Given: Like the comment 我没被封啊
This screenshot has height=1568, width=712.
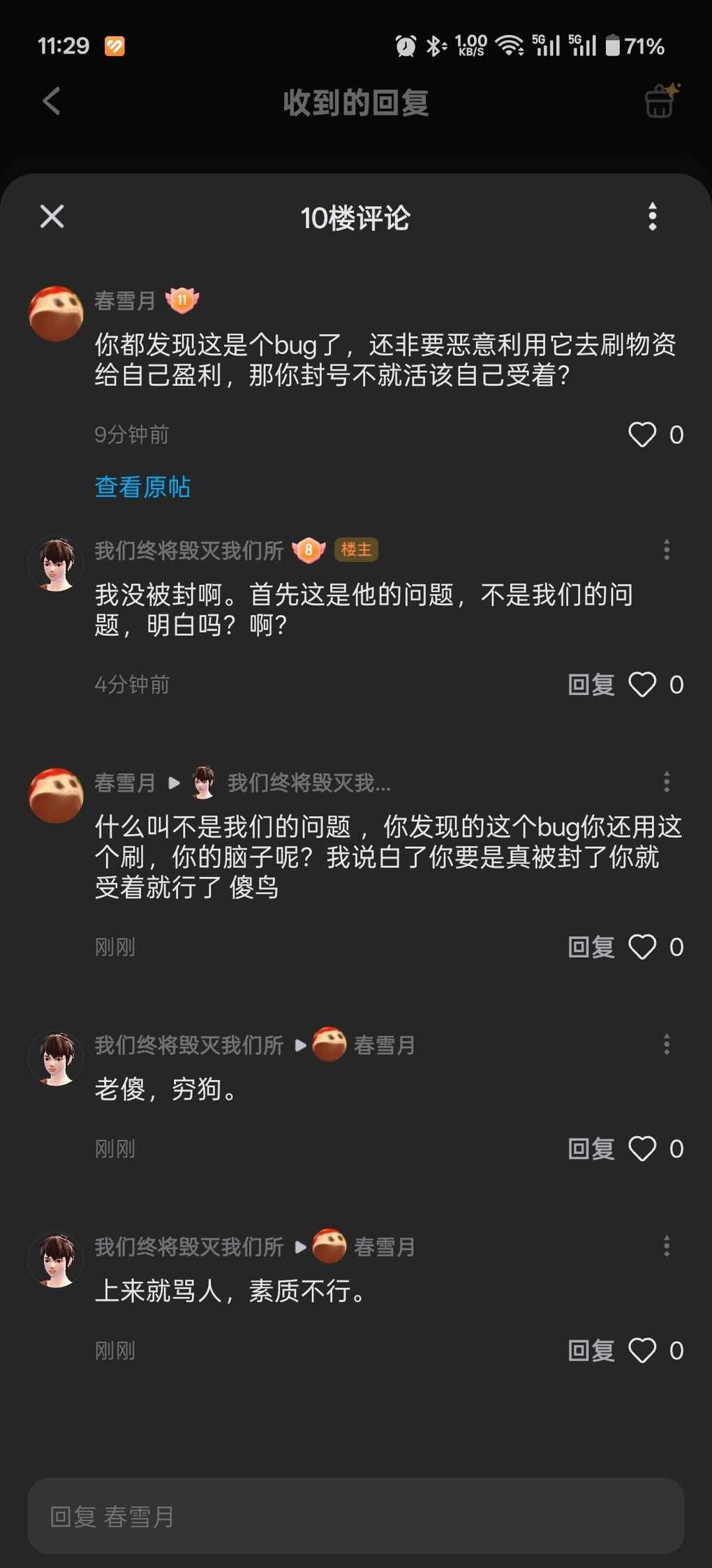Looking at the screenshot, I should tap(642, 685).
